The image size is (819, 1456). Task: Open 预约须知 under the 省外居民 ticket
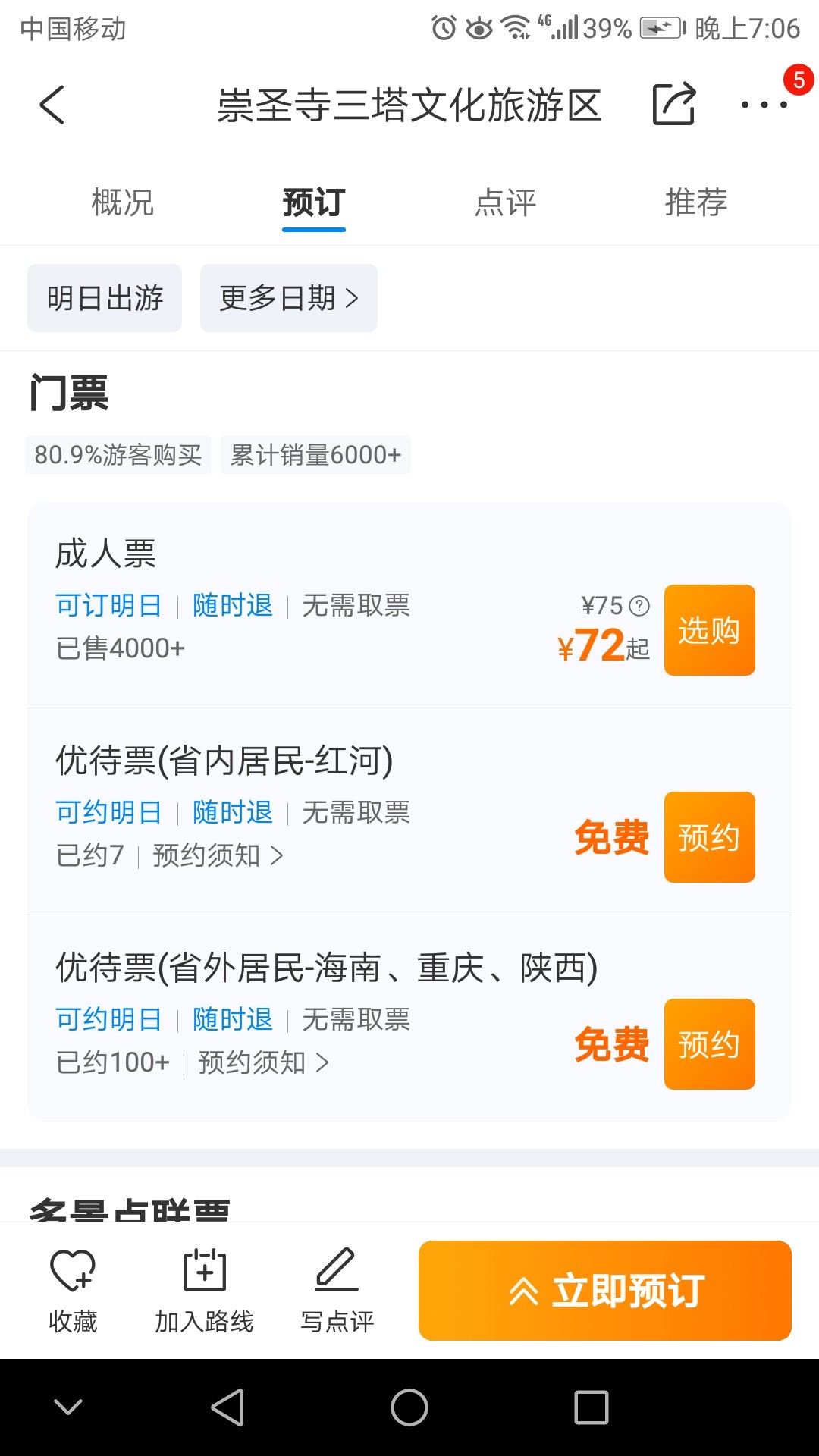[x=264, y=1062]
